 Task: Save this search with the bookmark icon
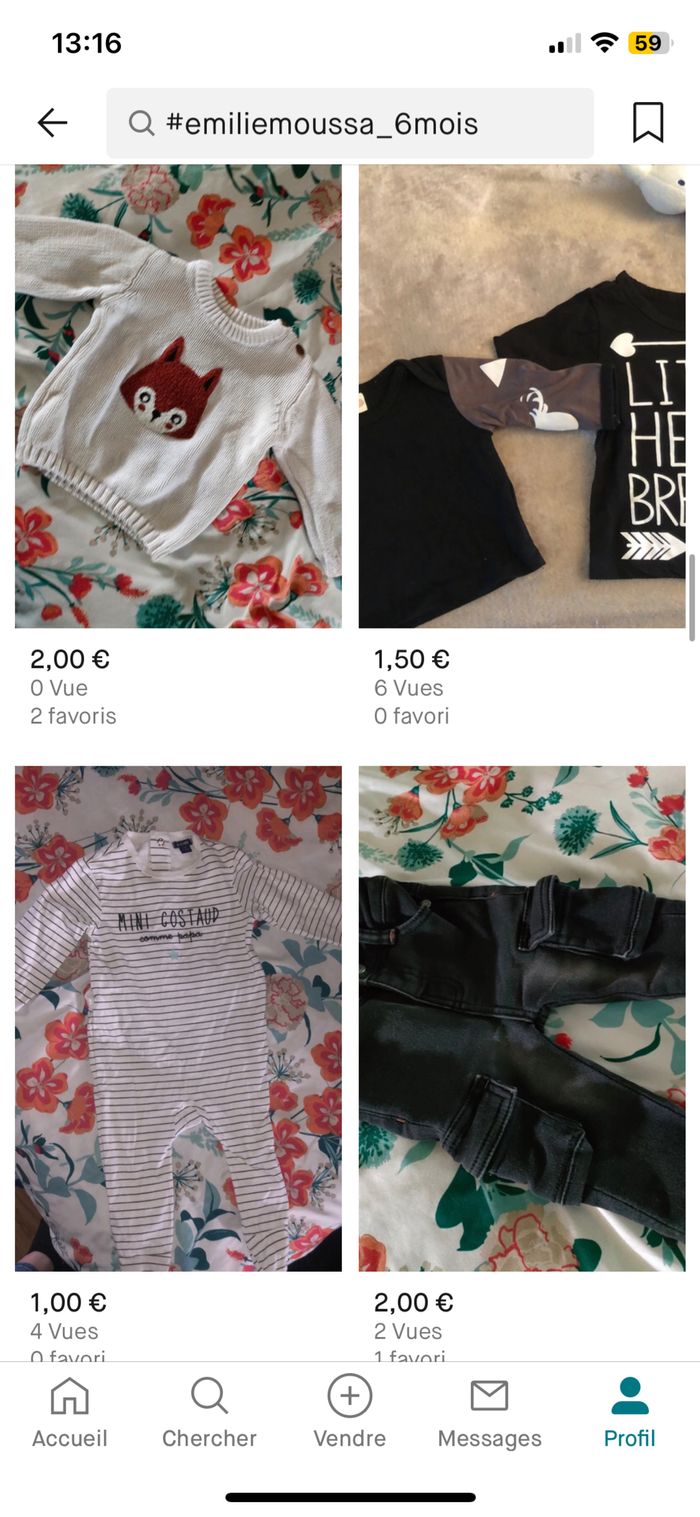(648, 123)
